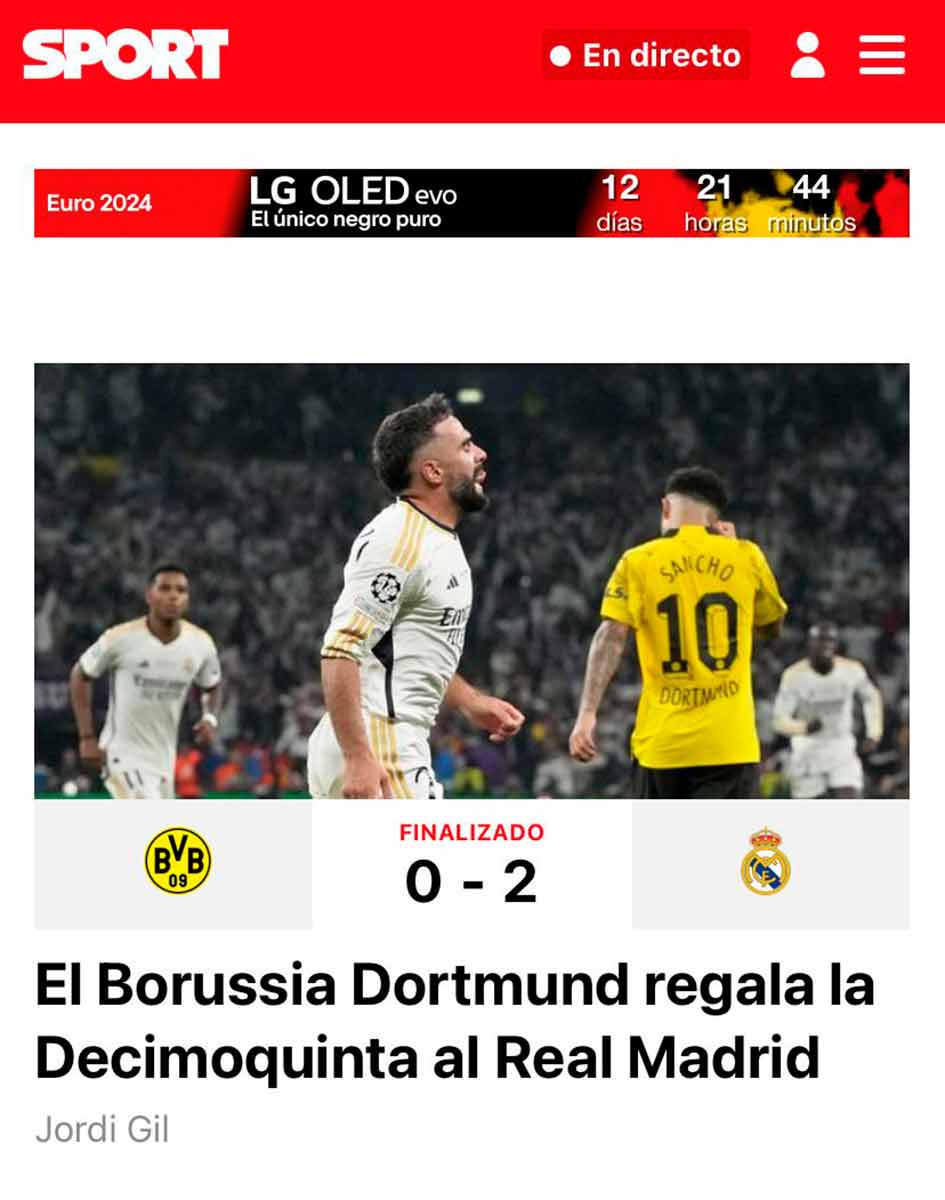945x1200 pixels.
Task: Tap the En directo live button
Action: (x=646, y=55)
